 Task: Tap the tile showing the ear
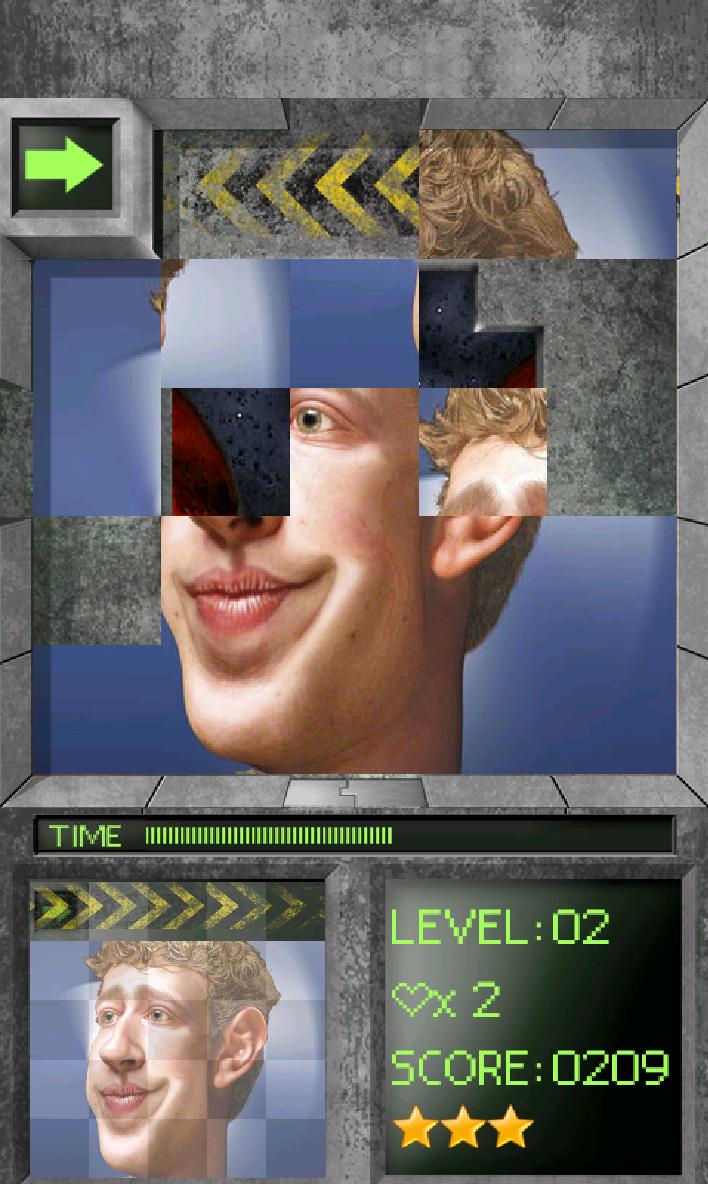point(481,578)
